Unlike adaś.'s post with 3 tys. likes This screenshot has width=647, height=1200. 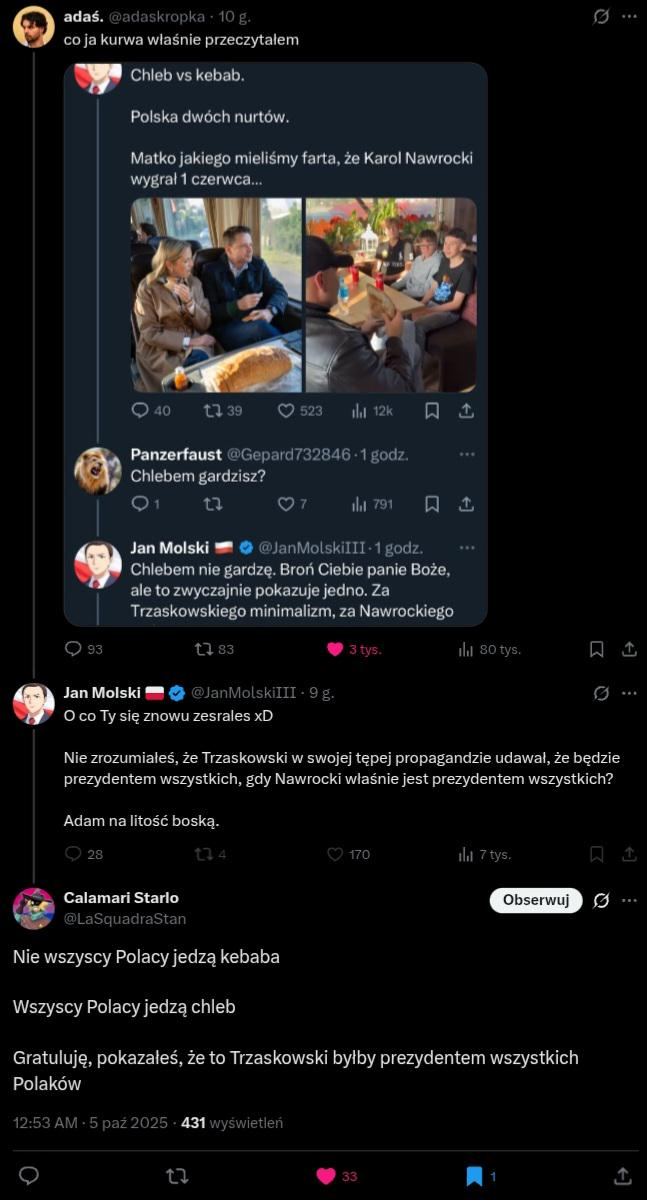(x=335, y=649)
